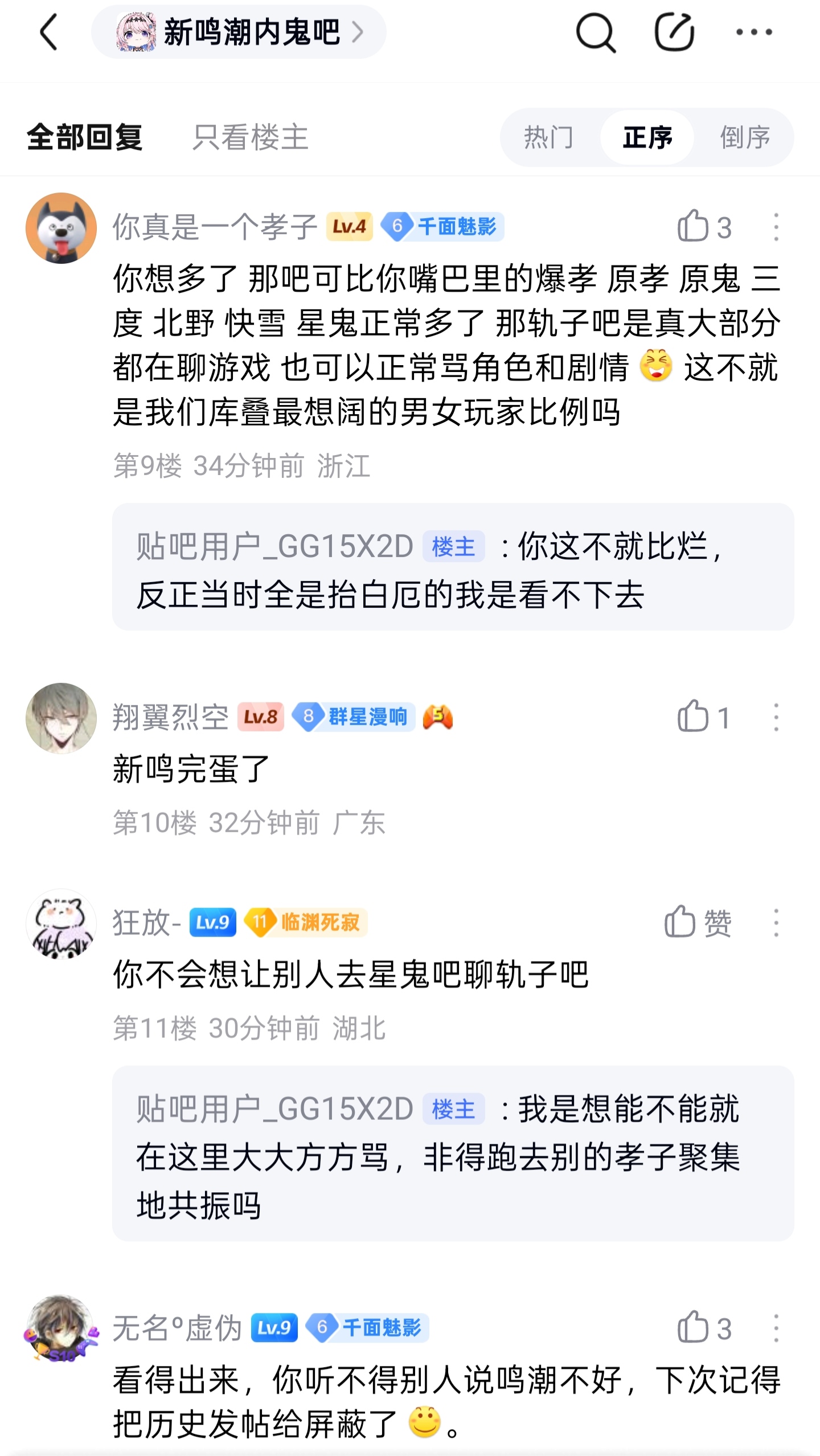This screenshot has width=820, height=1456.
Task: Like the comment by 狂放-
Action: click(x=698, y=922)
